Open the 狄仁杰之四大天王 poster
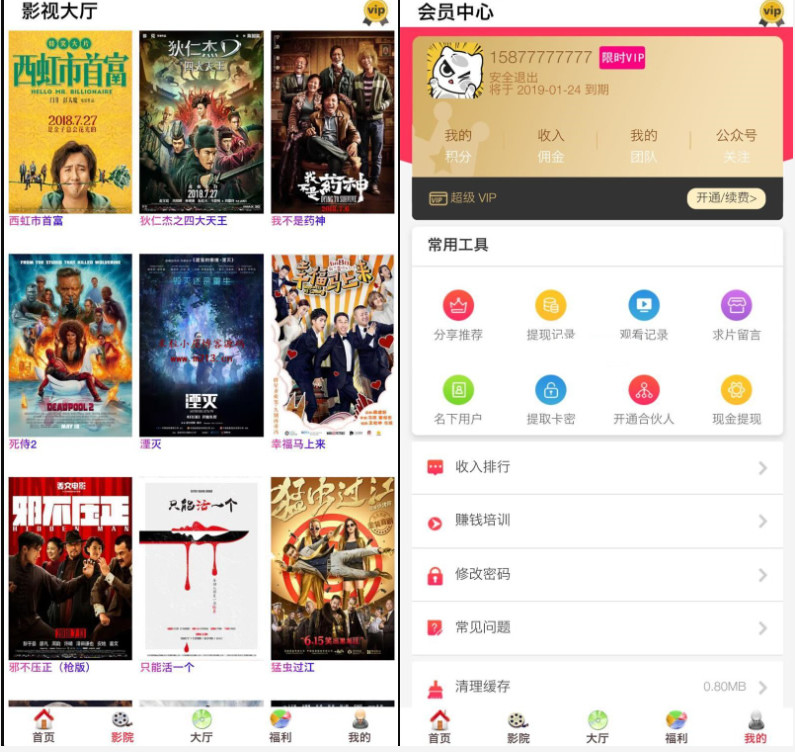 201,120
